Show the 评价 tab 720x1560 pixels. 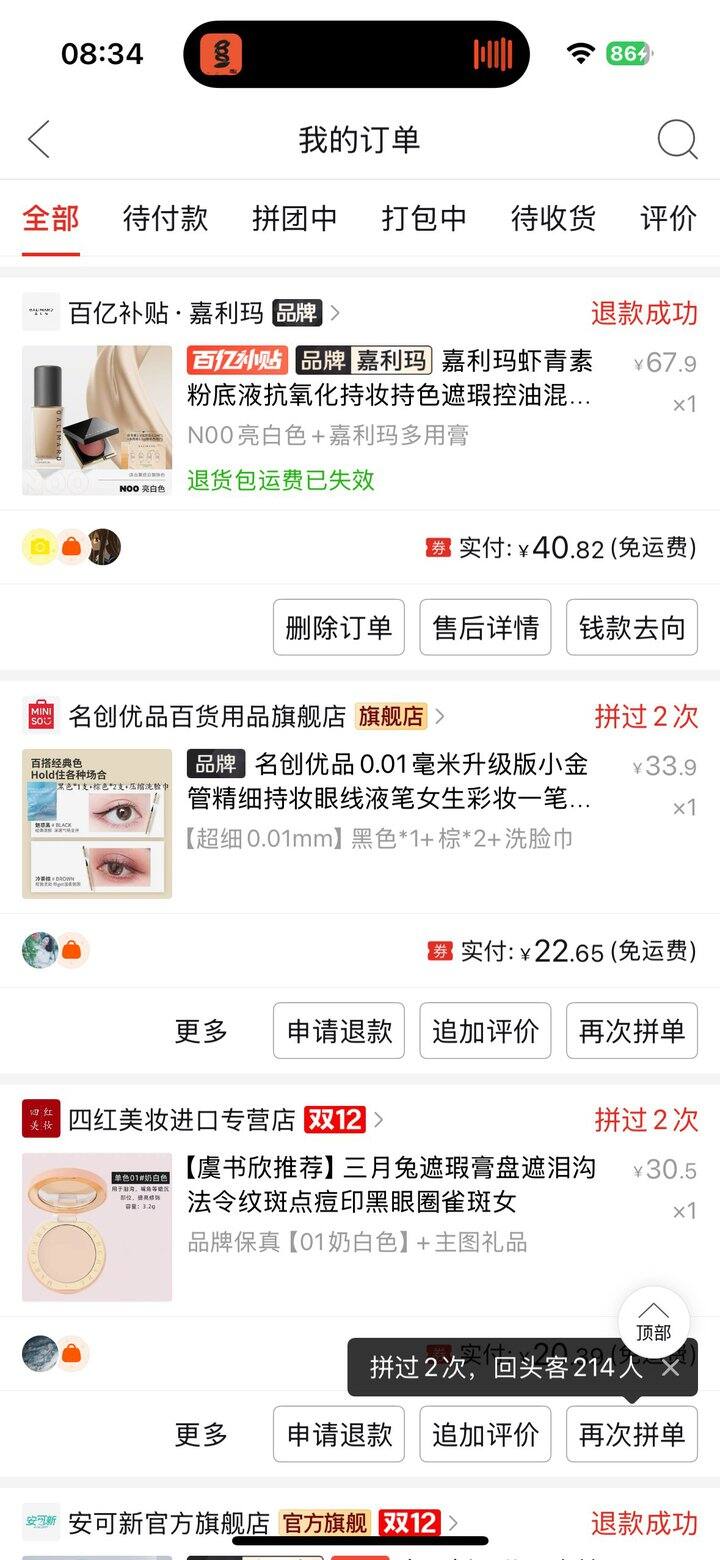pos(668,218)
